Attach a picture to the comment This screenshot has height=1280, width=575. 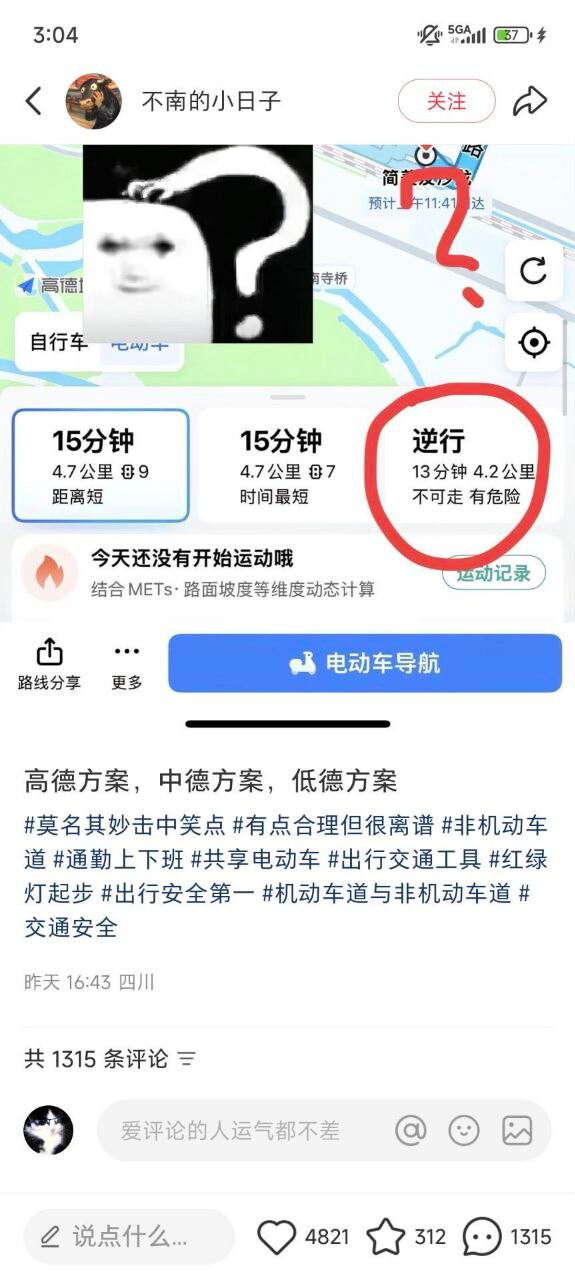click(517, 1131)
